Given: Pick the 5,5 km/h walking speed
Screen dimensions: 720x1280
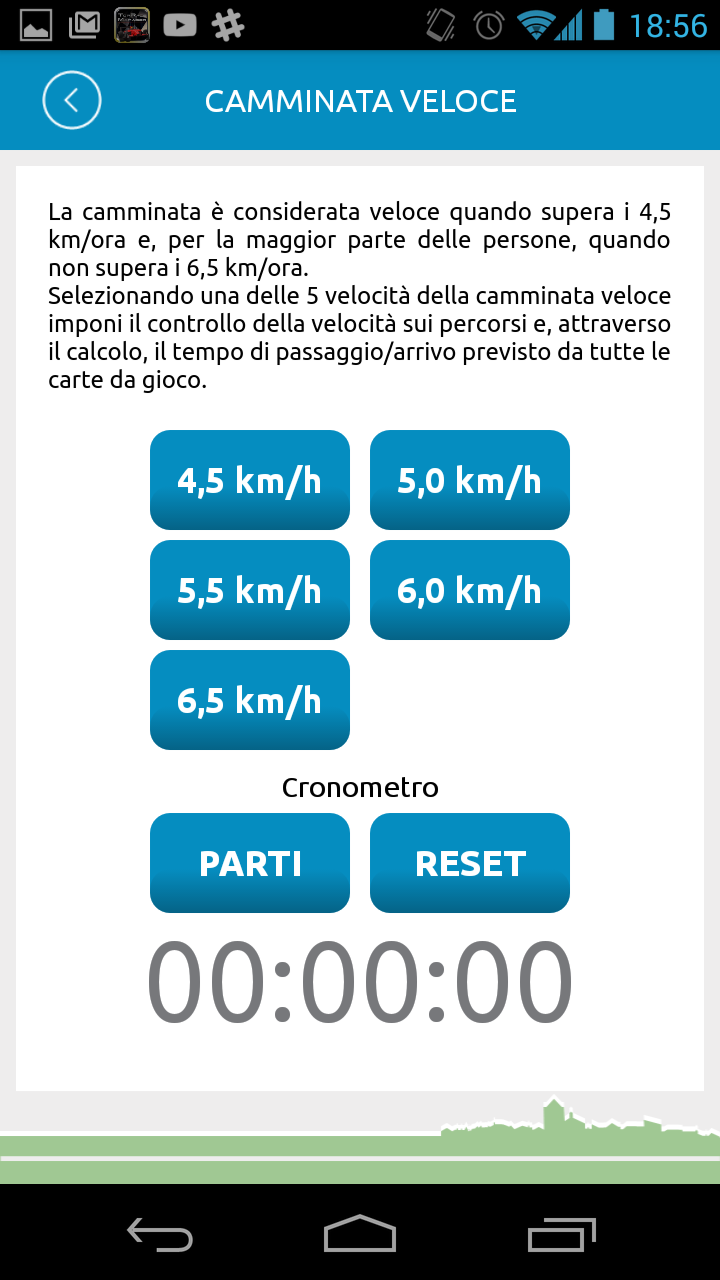Looking at the screenshot, I should click(x=250, y=590).
